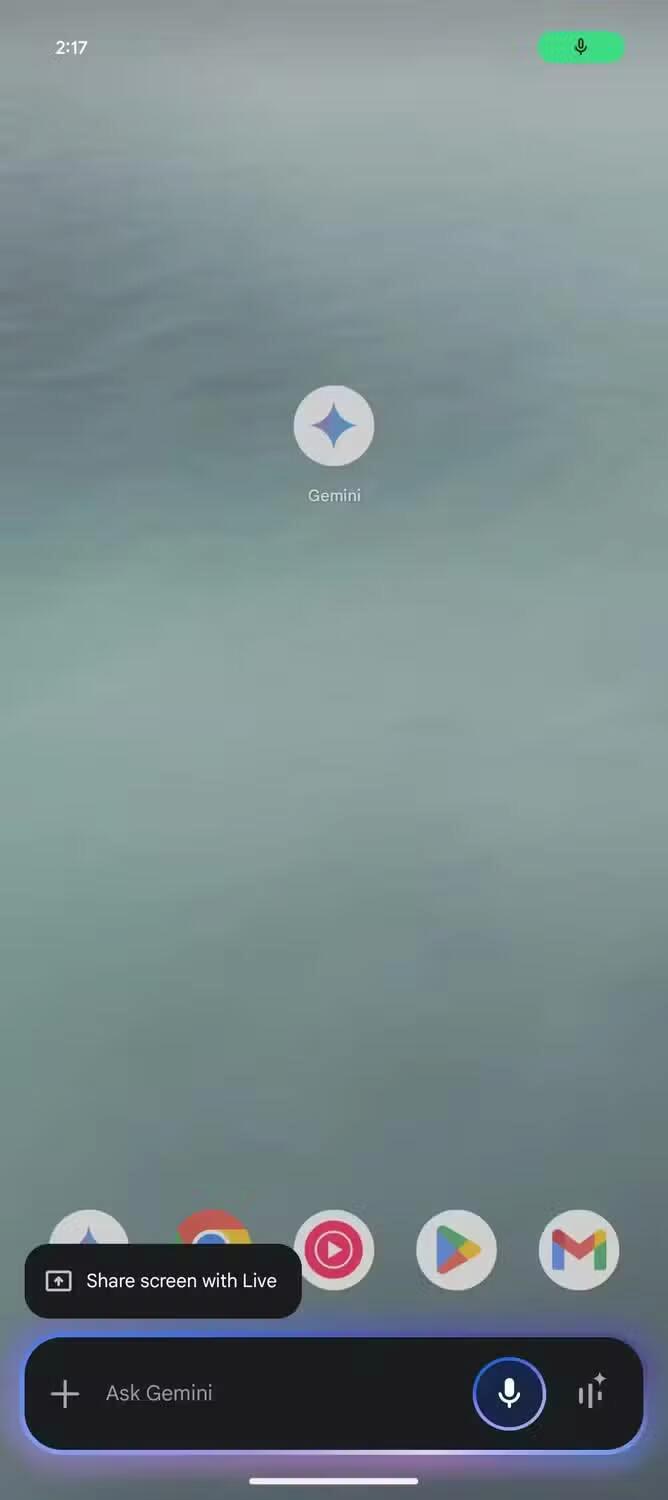Screen dimensions: 668x1500
Task: Open the Gmail app
Action: pyautogui.click(x=579, y=1250)
